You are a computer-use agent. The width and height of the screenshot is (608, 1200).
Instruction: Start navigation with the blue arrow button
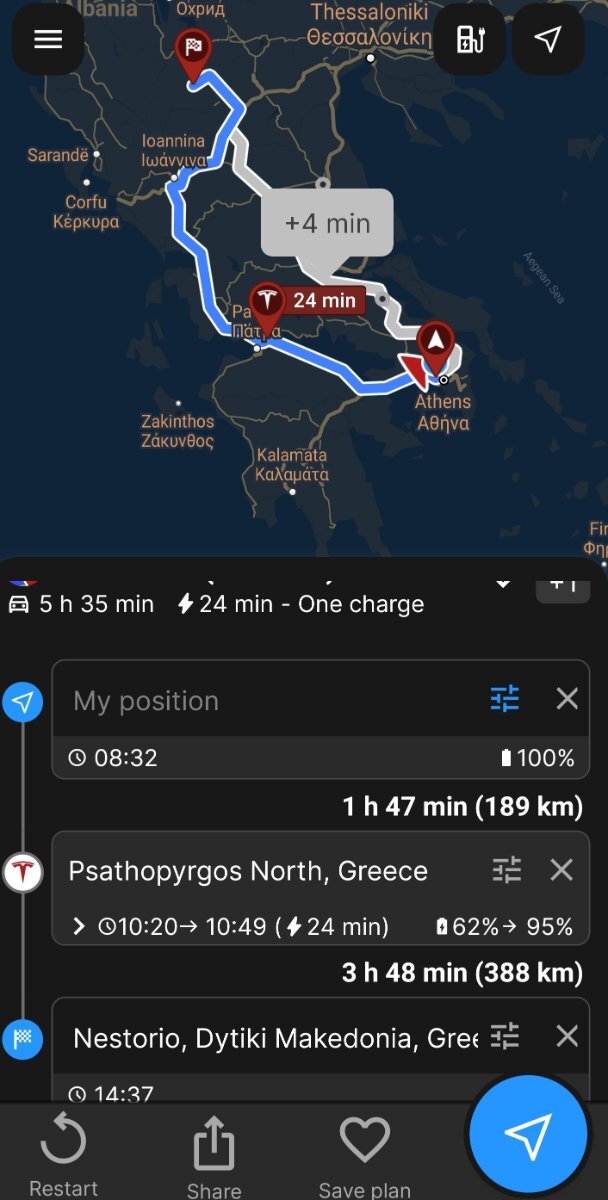[528, 1134]
